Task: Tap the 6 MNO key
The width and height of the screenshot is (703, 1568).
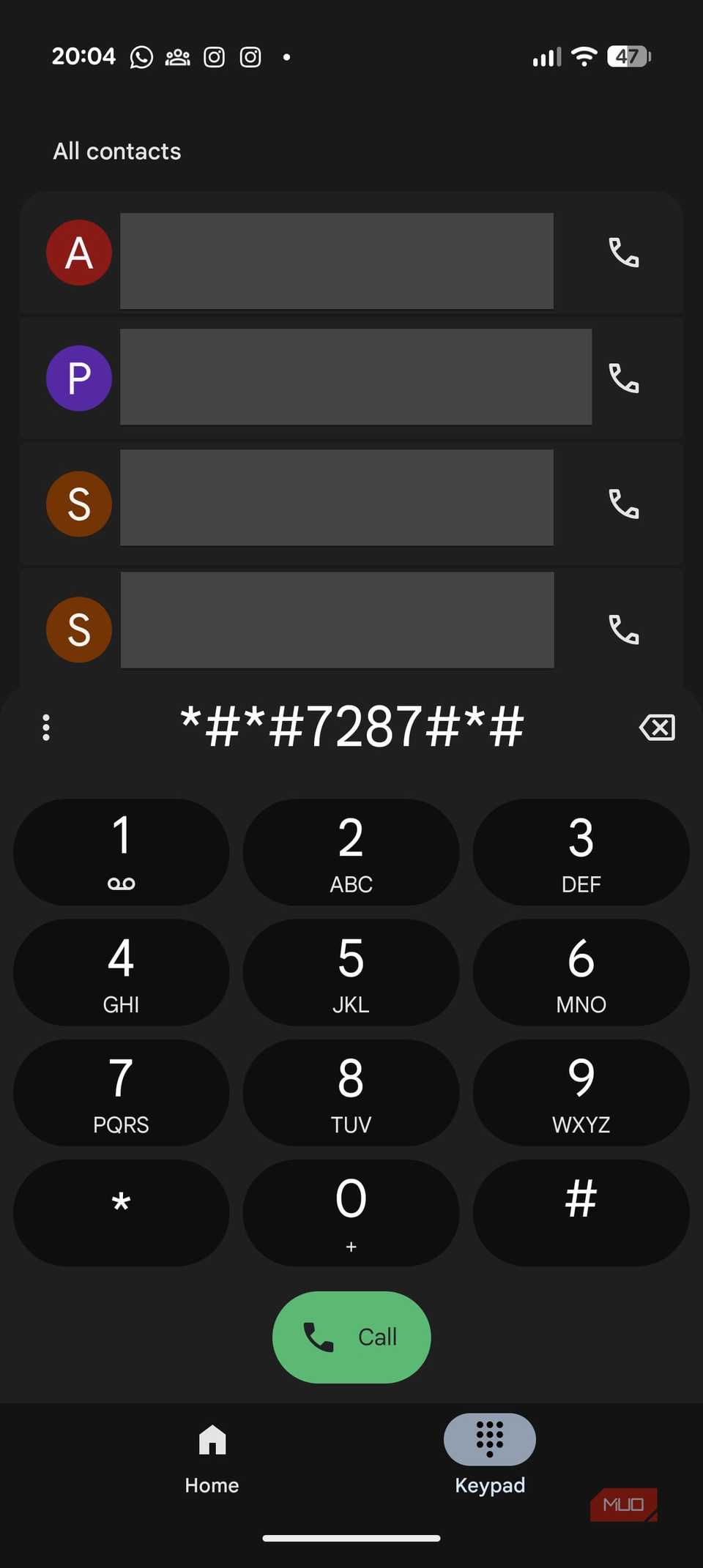Action: [581, 972]
